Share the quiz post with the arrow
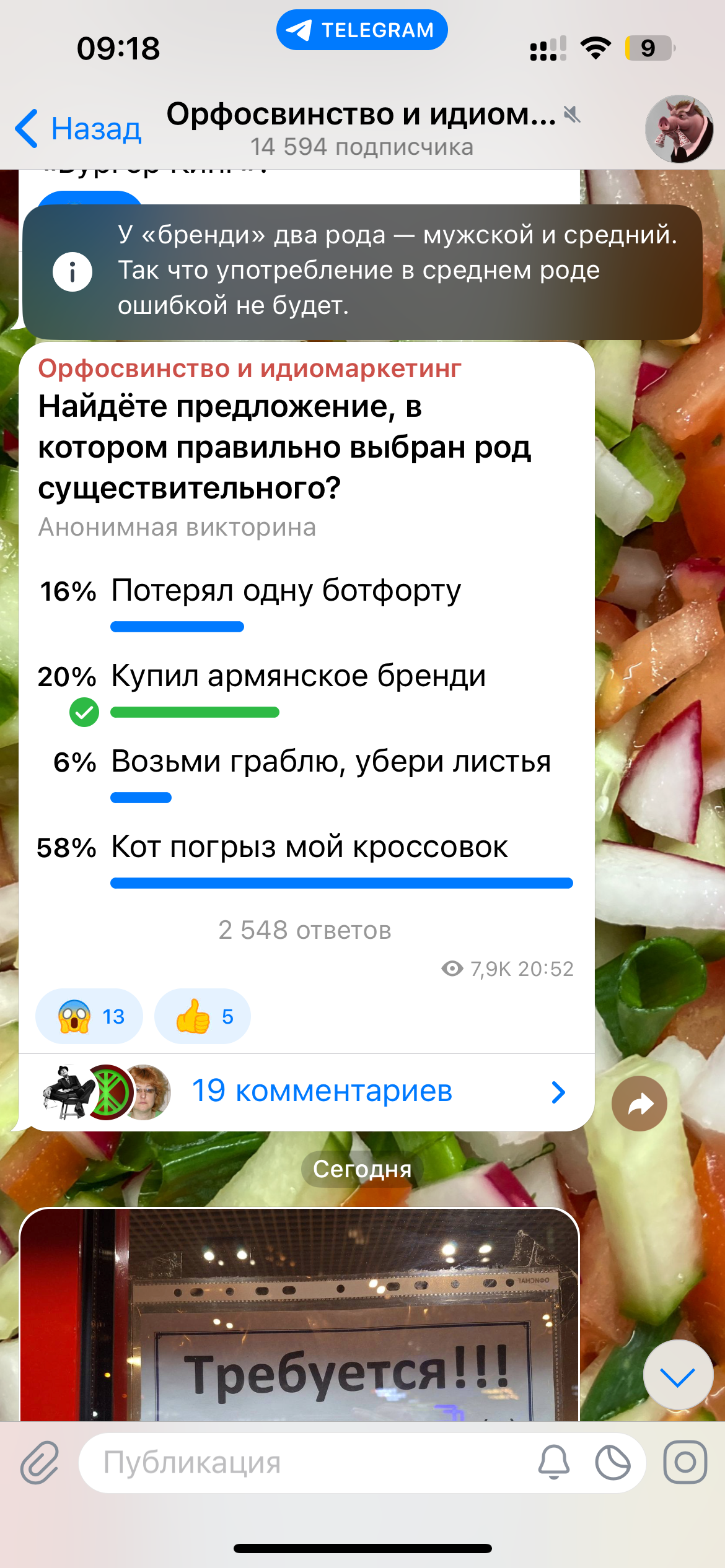 (639, 1104)
